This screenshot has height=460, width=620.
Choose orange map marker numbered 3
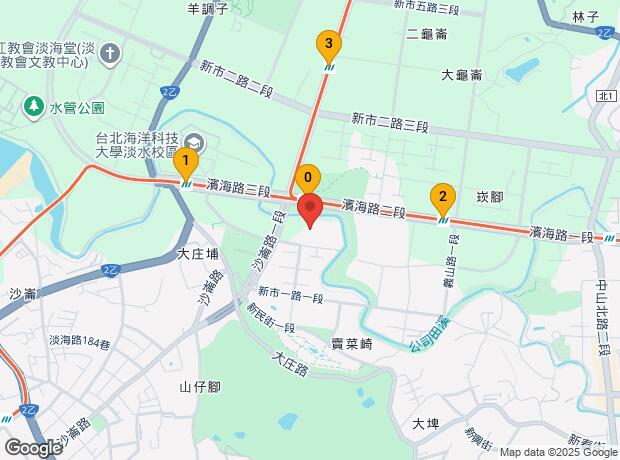[329, 44]
